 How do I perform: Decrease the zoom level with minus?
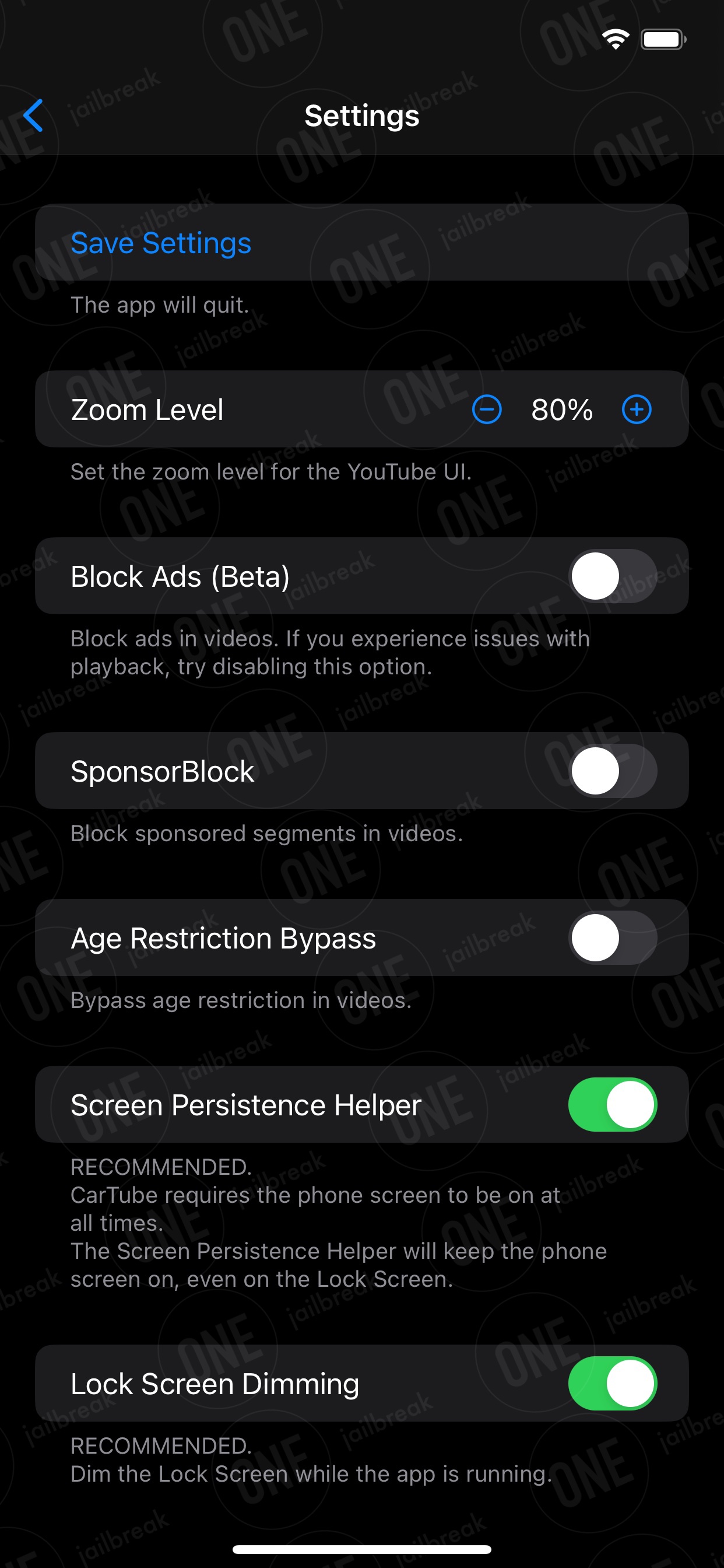pyautogui.click(x=487, y=409)
